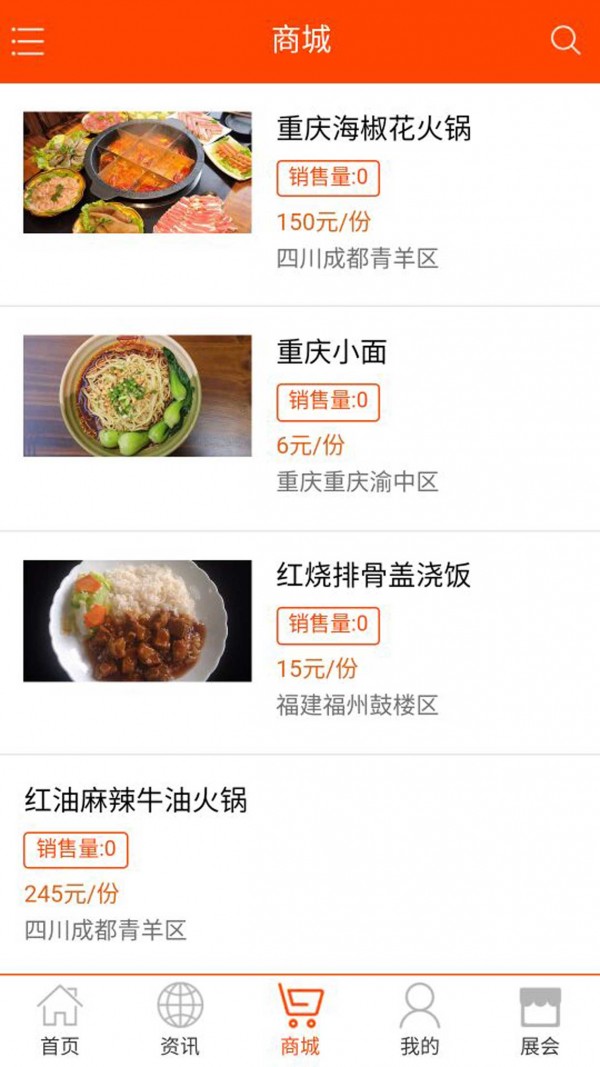Viewport: 600px width, 1067px height.
Task: Open the search icon
Action: (565, 41)
